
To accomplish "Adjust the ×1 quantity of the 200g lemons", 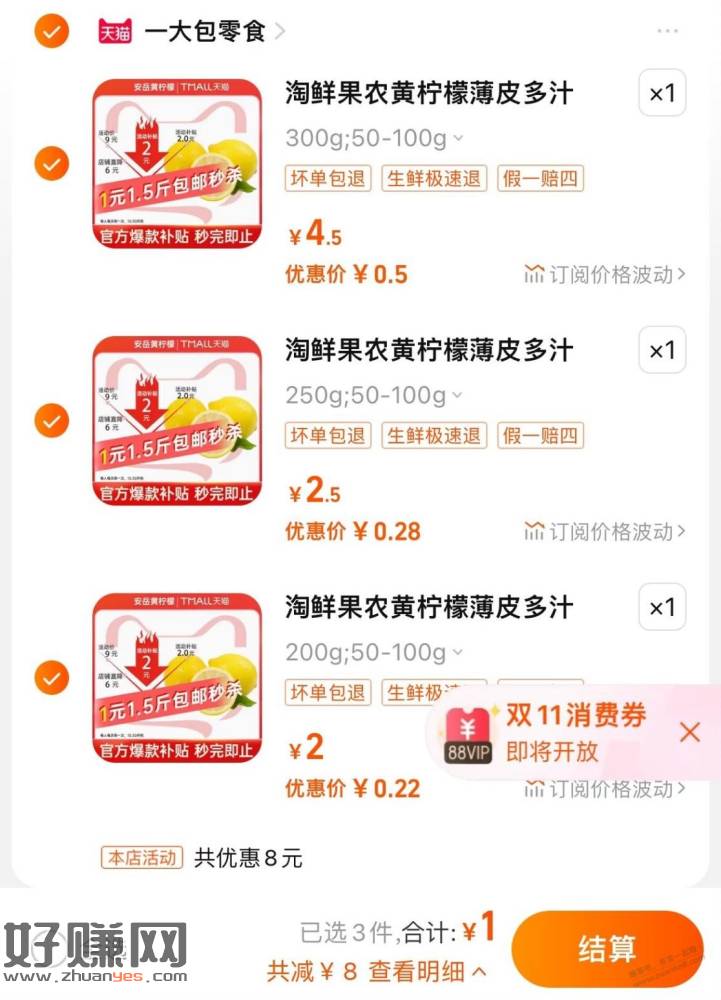I will pos(662,608).
